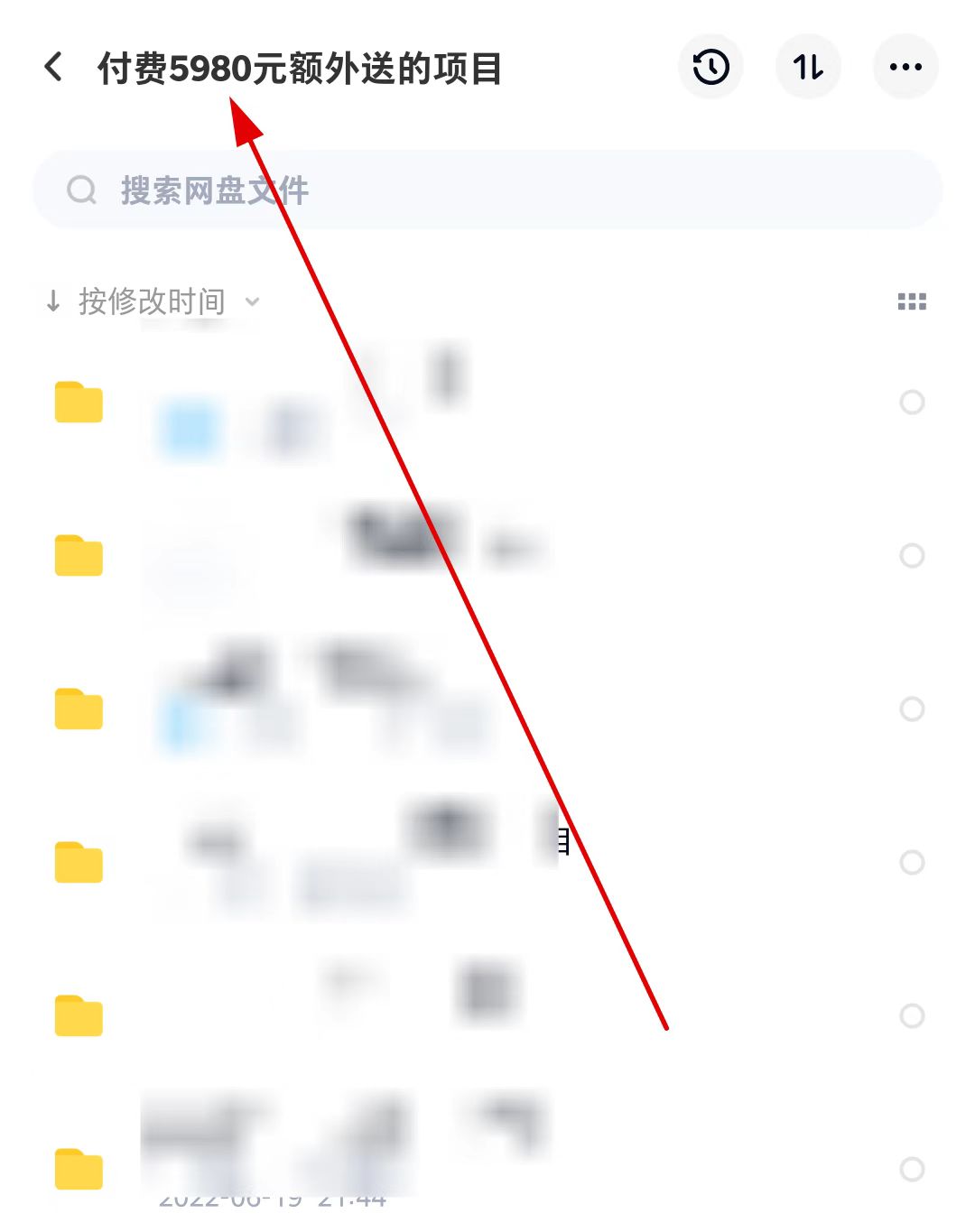Open the bottom-most folder dated 2022-08-19

[79, 1171]
